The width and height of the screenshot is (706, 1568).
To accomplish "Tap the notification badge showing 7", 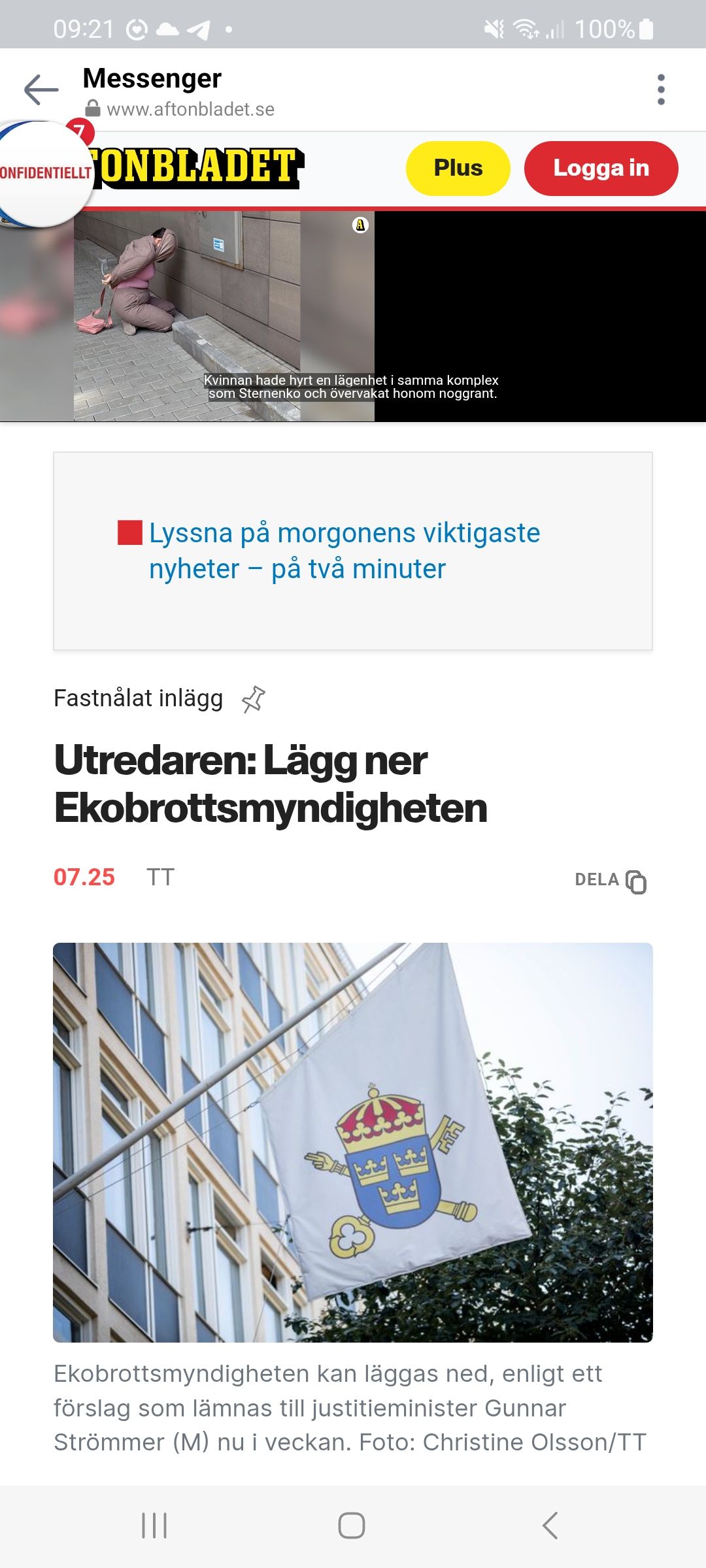I will 81,131.
